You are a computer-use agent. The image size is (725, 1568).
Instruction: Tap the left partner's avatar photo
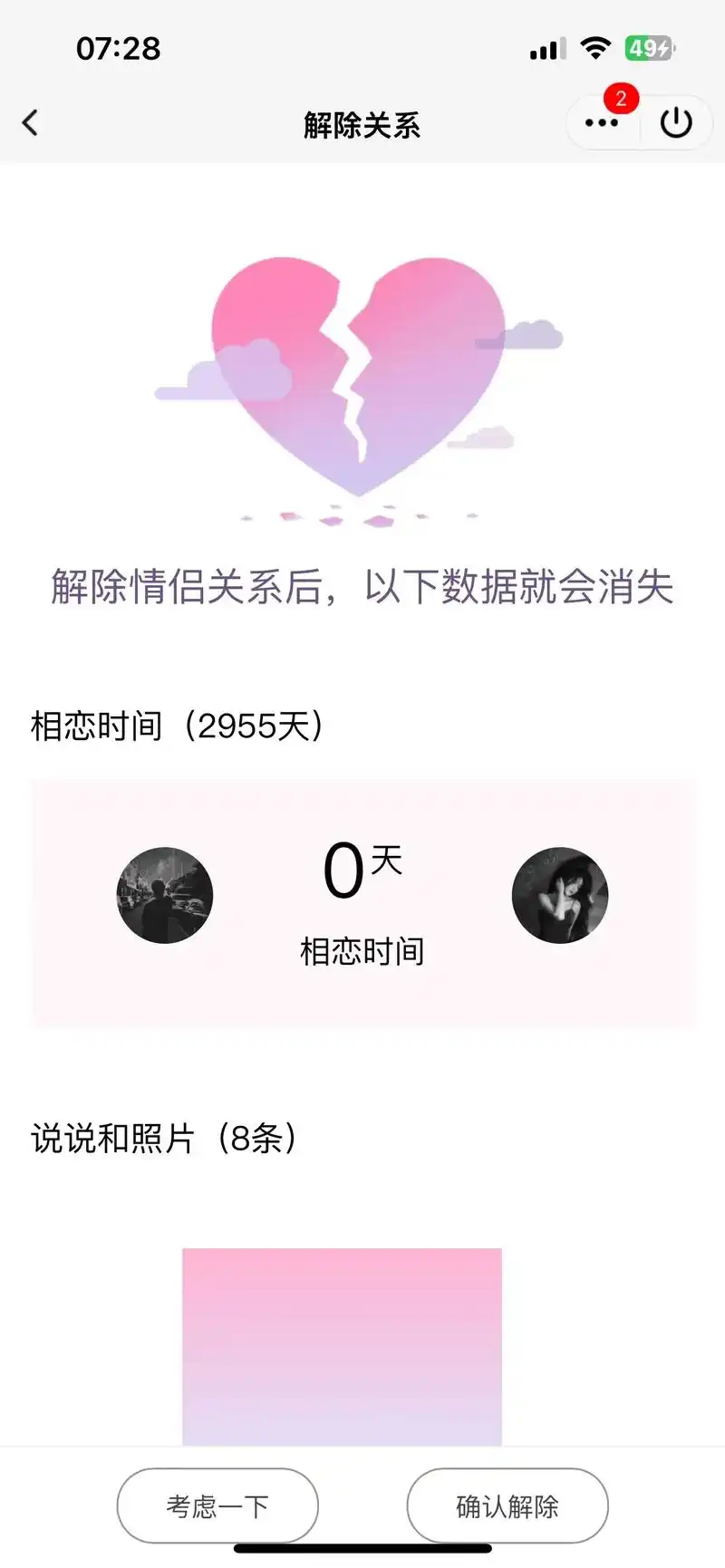pyautogui.click(x=164, y=895)
